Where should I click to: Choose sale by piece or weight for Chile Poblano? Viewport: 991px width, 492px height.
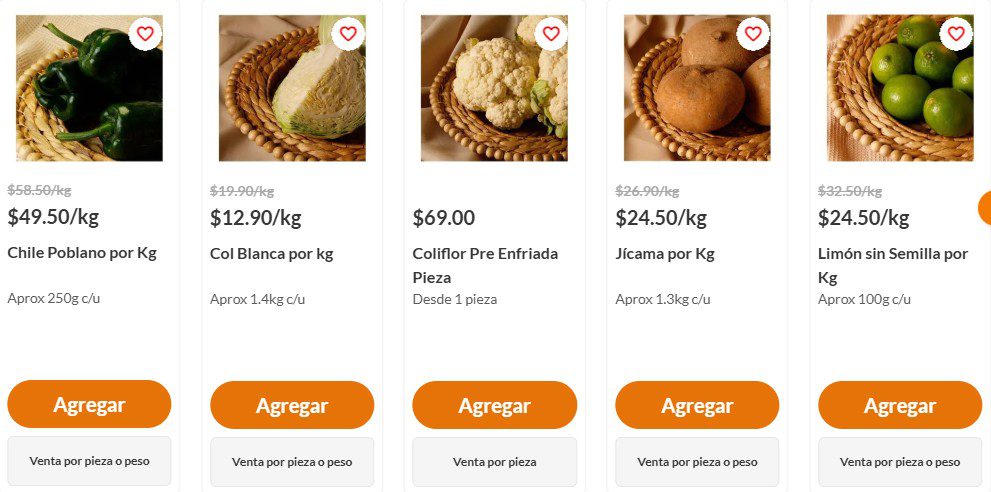point(89,461)
